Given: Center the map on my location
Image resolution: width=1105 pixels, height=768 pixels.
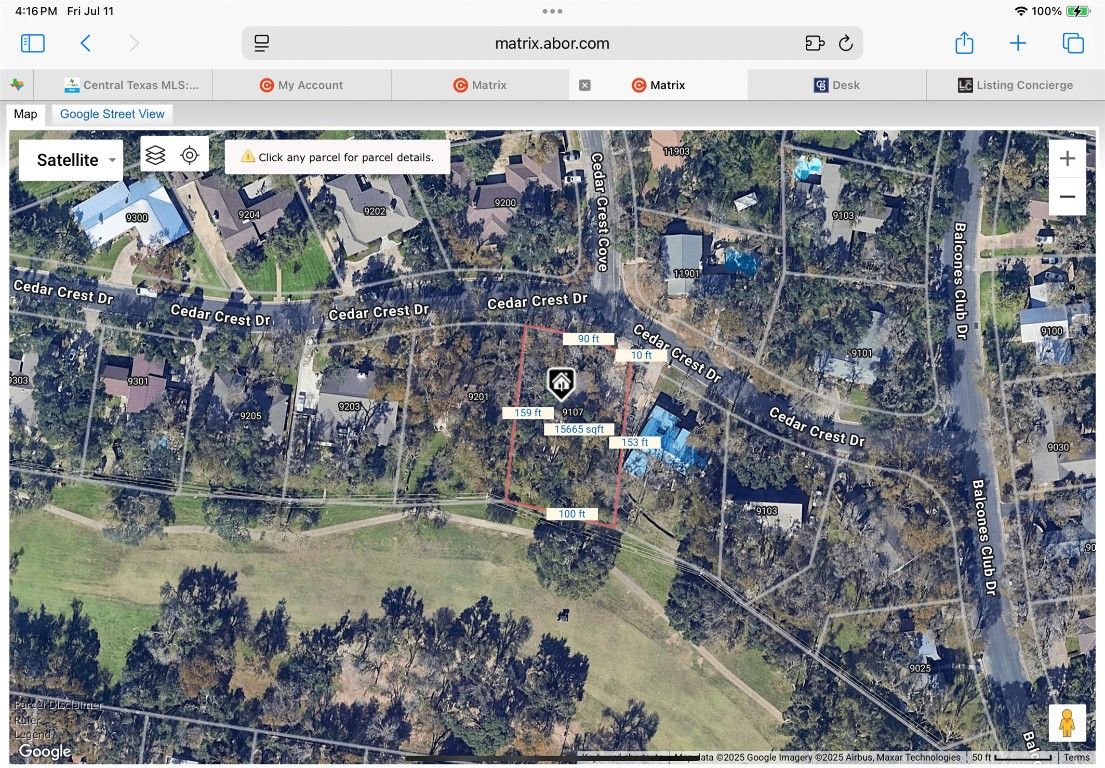Looking at the screenshot, I should pos(190,155).
